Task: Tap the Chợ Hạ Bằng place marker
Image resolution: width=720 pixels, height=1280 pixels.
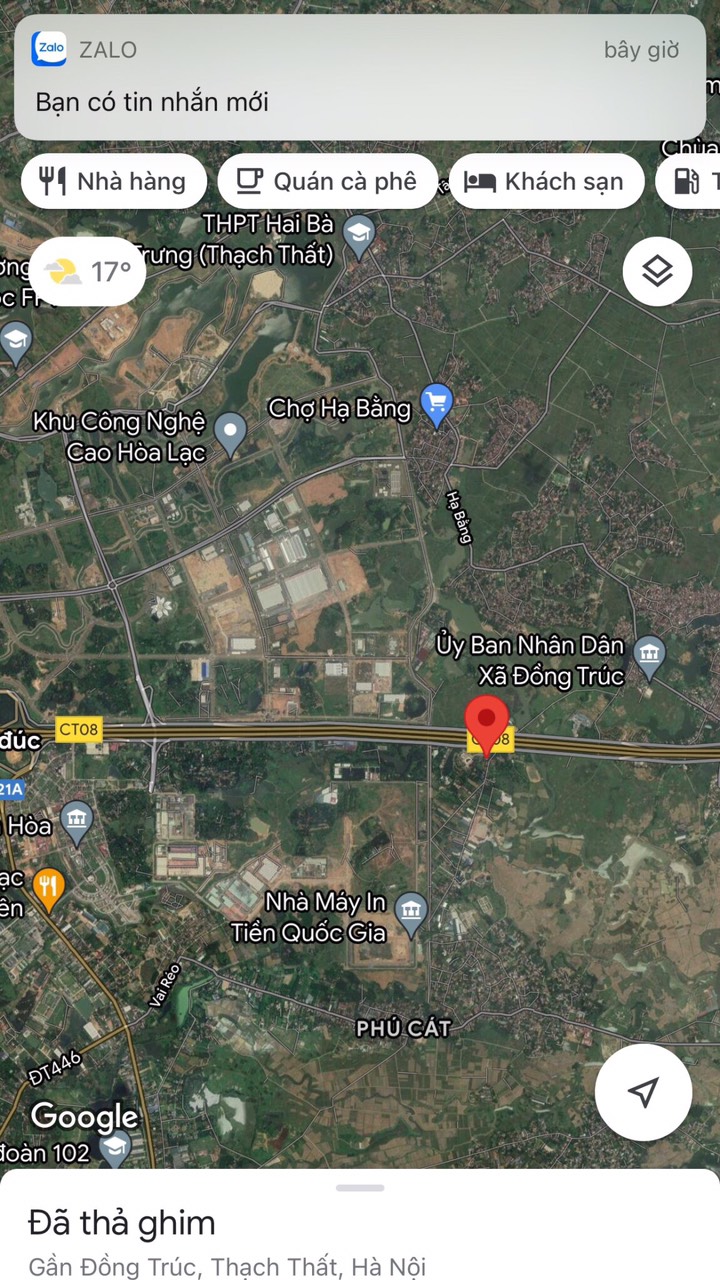Action: (x=436, y=404)
